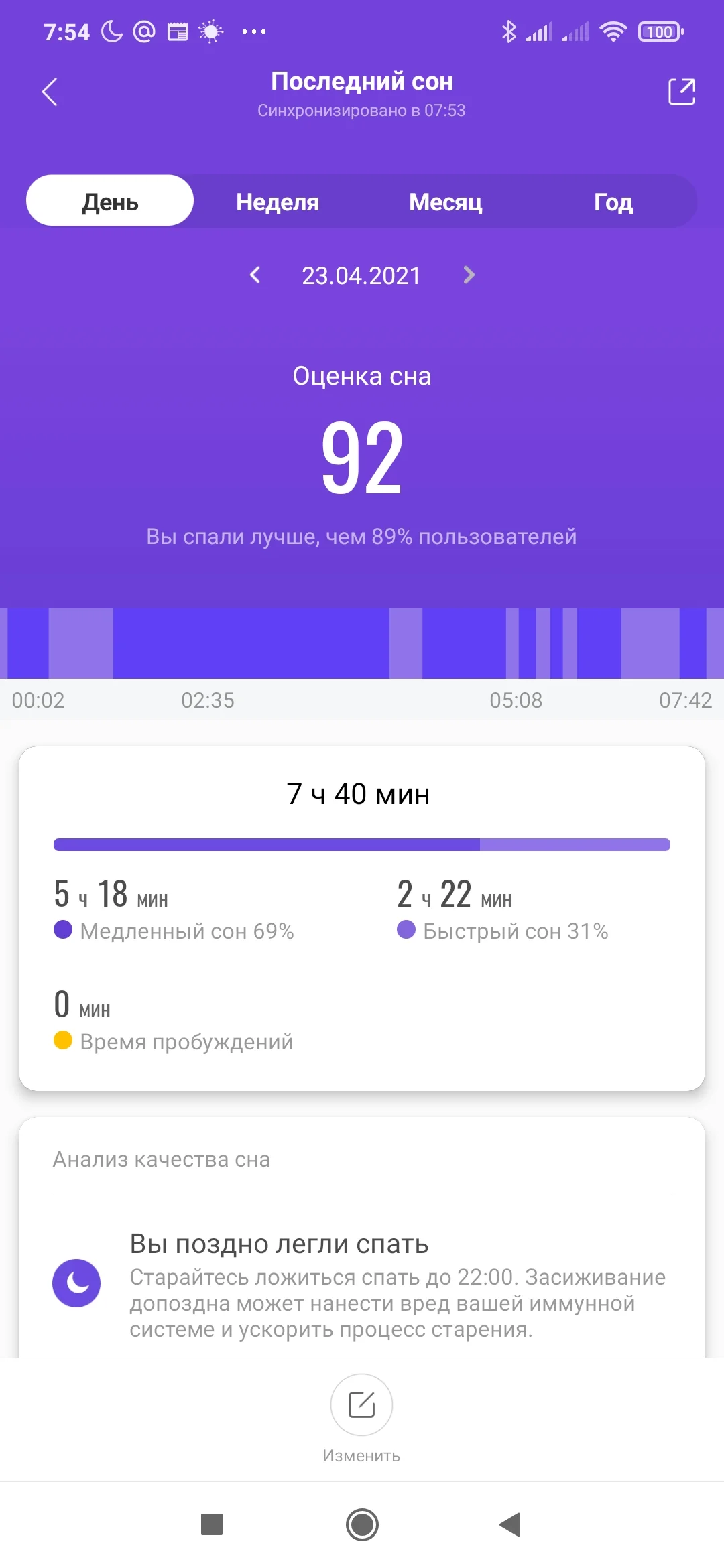724x1568 pixels.
Task: Click the sleep duration progress bar
Action: click(362, 844)
